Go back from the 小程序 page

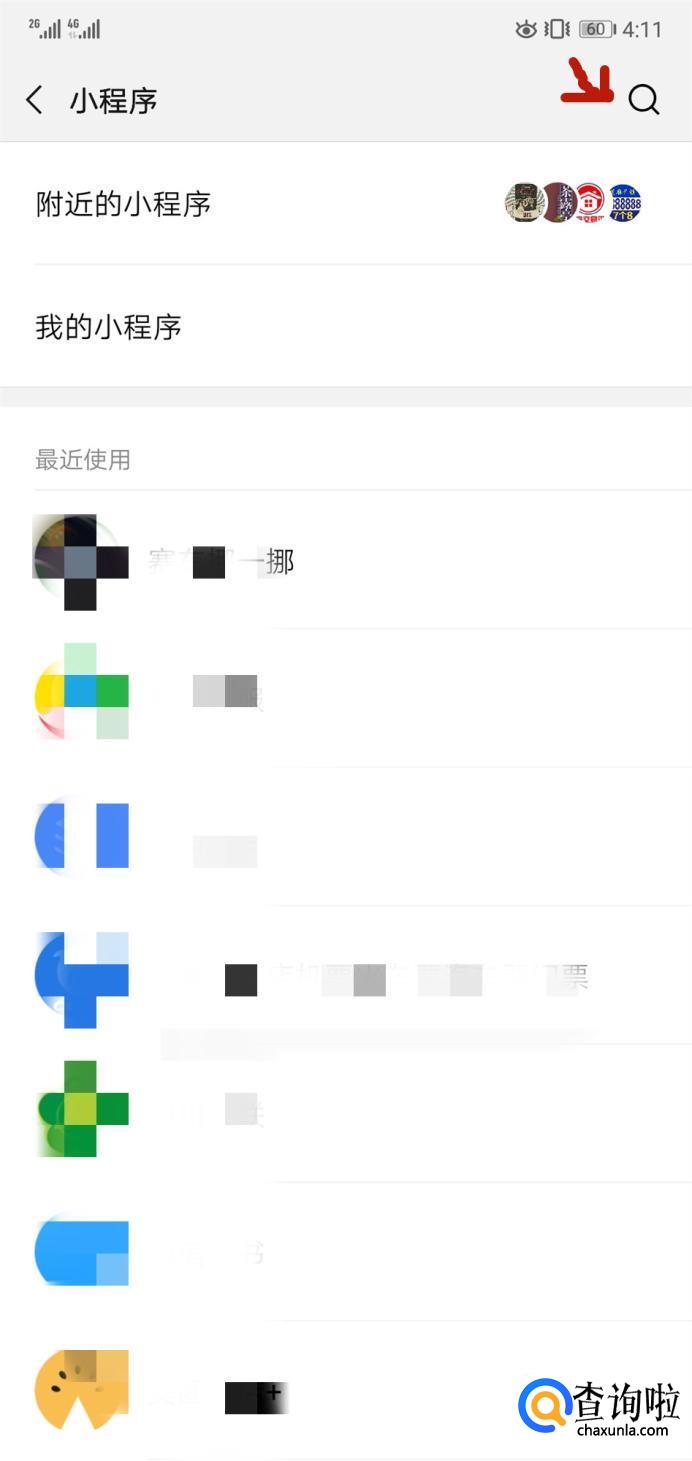[x=35, y=100]
